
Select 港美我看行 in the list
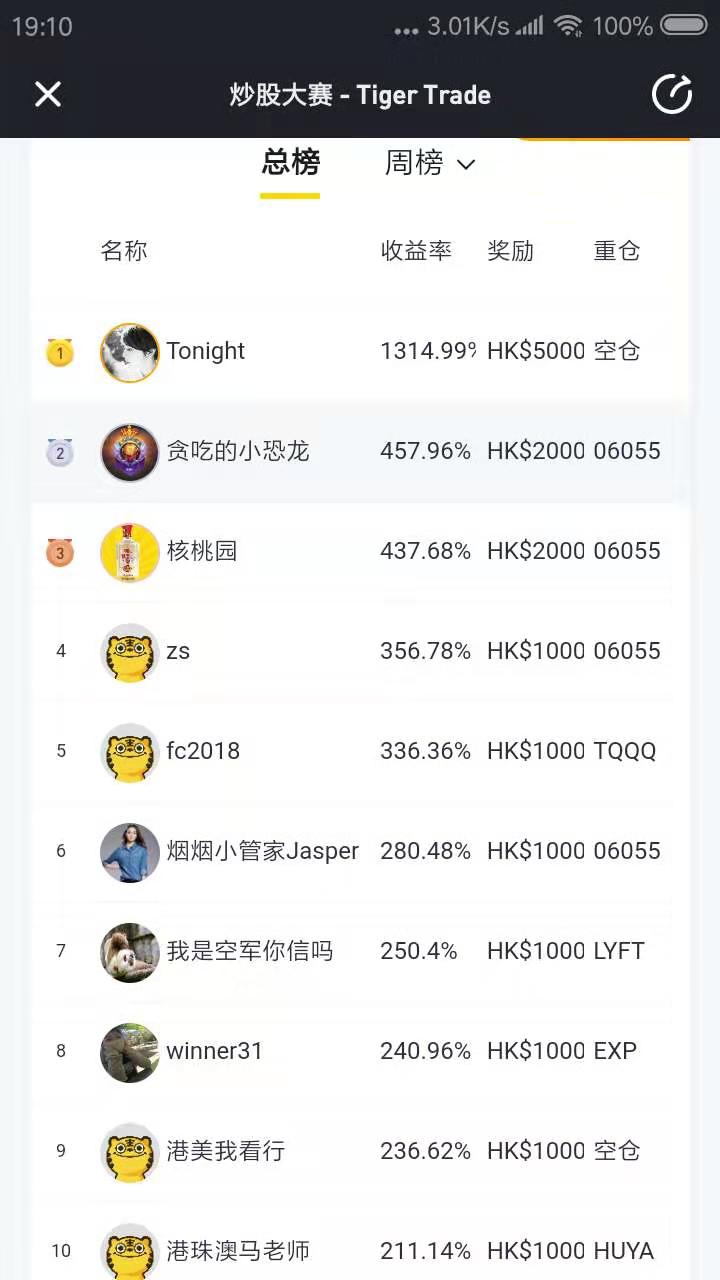pos(360,1151)
